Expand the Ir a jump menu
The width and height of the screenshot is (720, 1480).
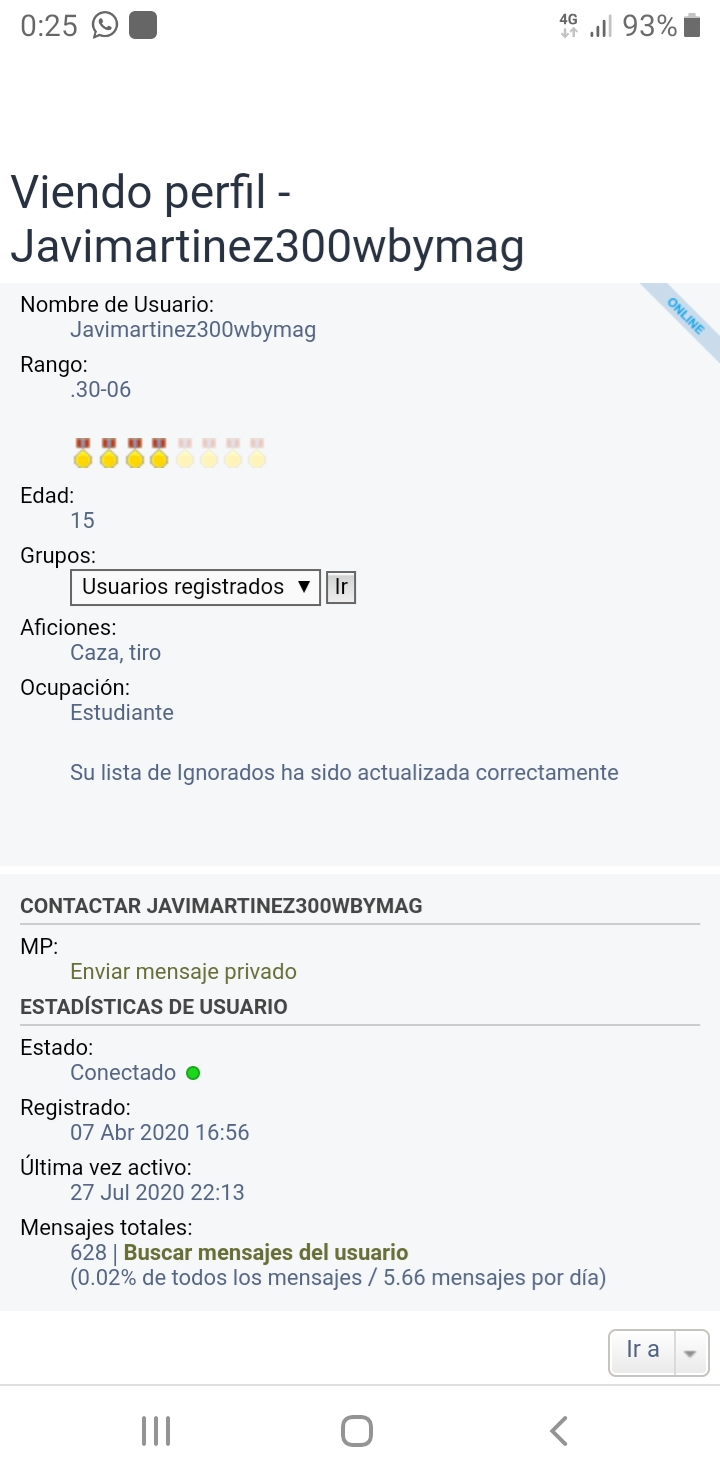click(x=658, y=1352)
